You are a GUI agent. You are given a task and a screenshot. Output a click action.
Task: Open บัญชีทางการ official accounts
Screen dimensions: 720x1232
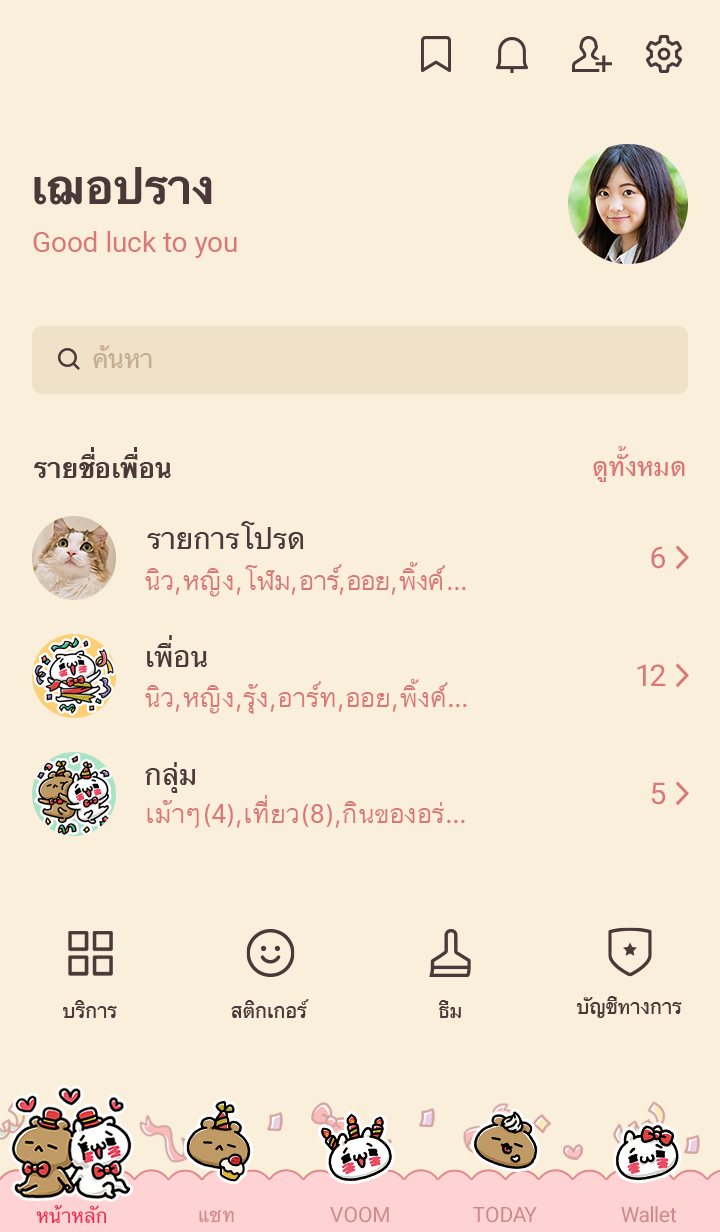[629, 972]
